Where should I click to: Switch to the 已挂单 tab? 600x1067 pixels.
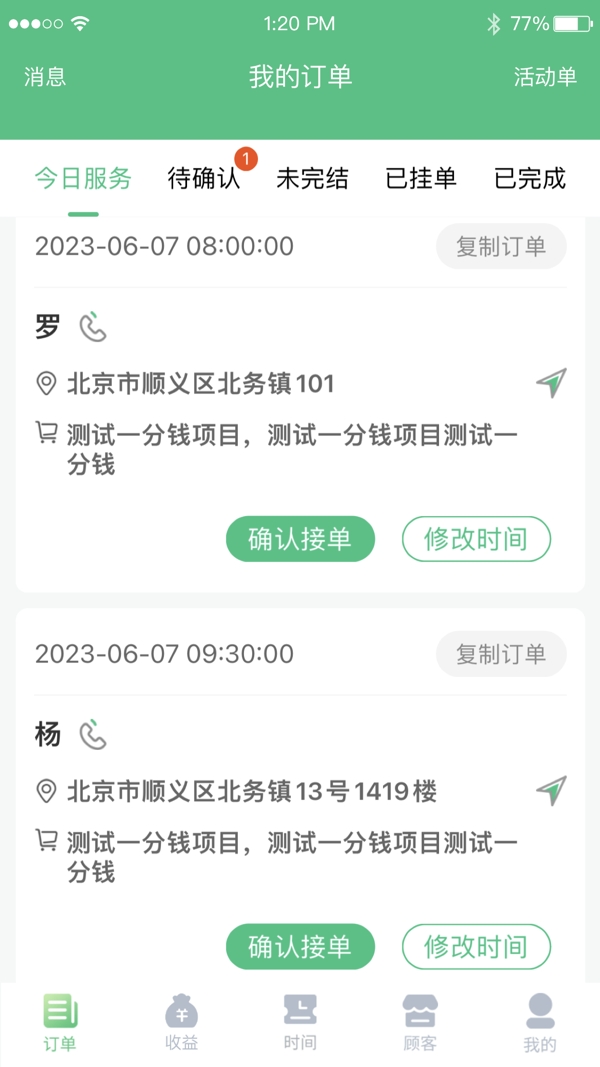(x=421, y=179)
